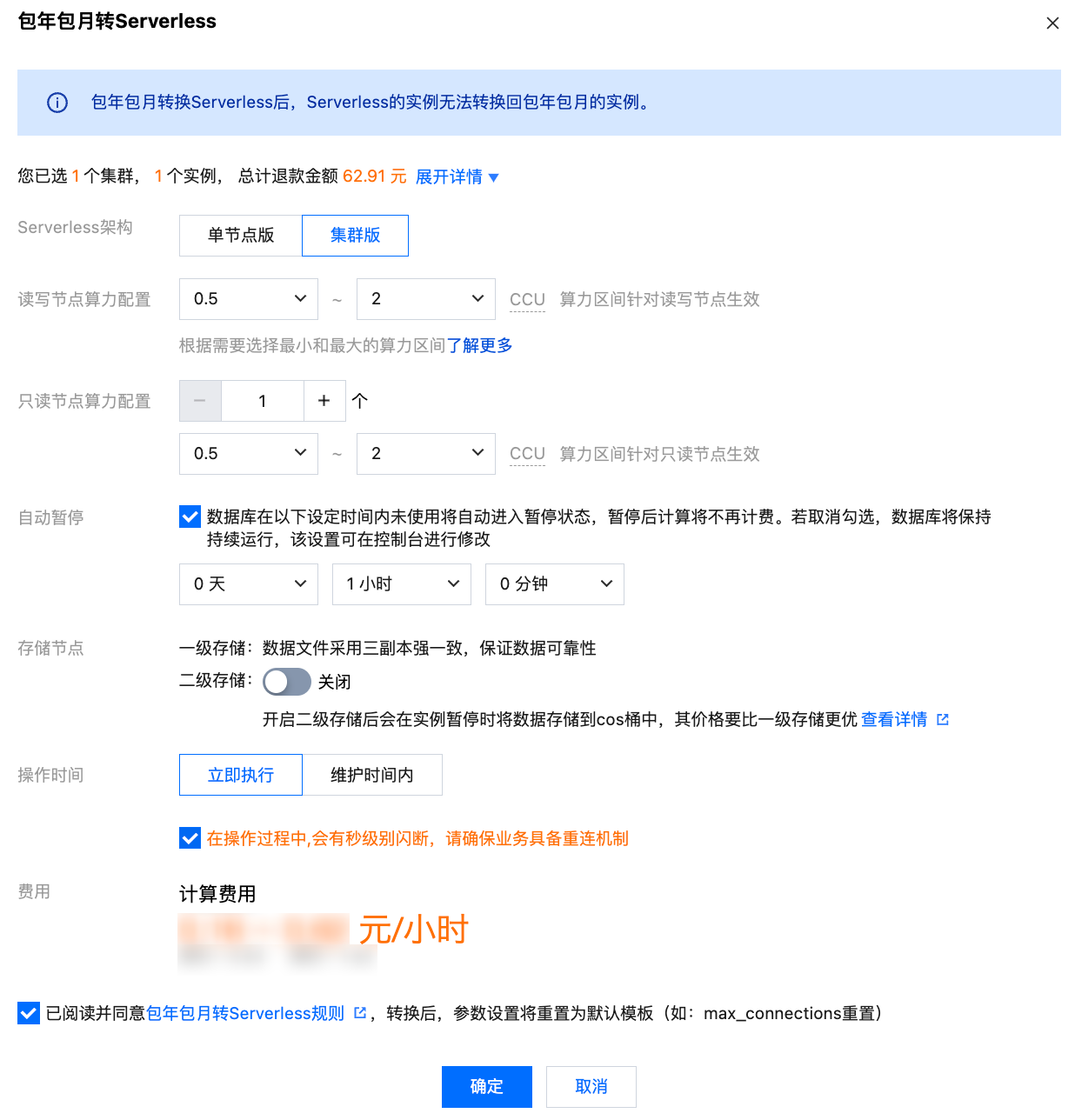1075x1120 pixels.
Task: Uncheck the reconnection mechanism confirmation checkbox
Action: [x=190, y=838]
